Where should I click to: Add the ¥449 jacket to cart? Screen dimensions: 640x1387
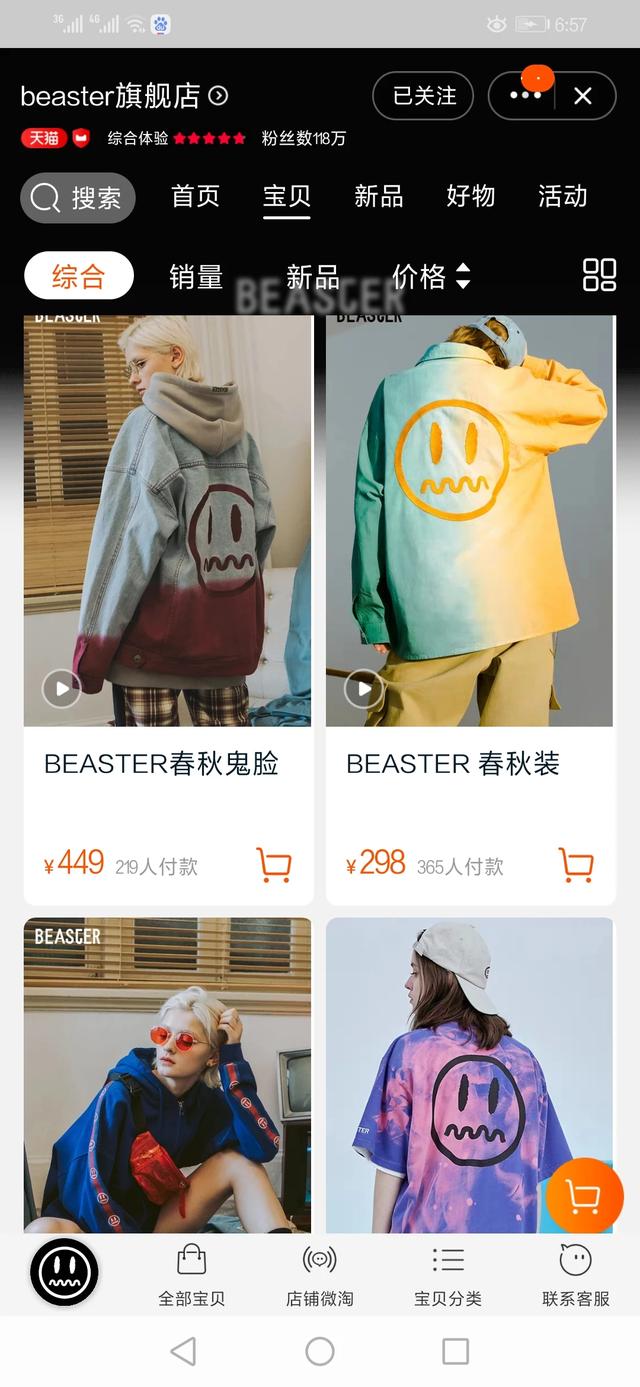tap(274, 865)
